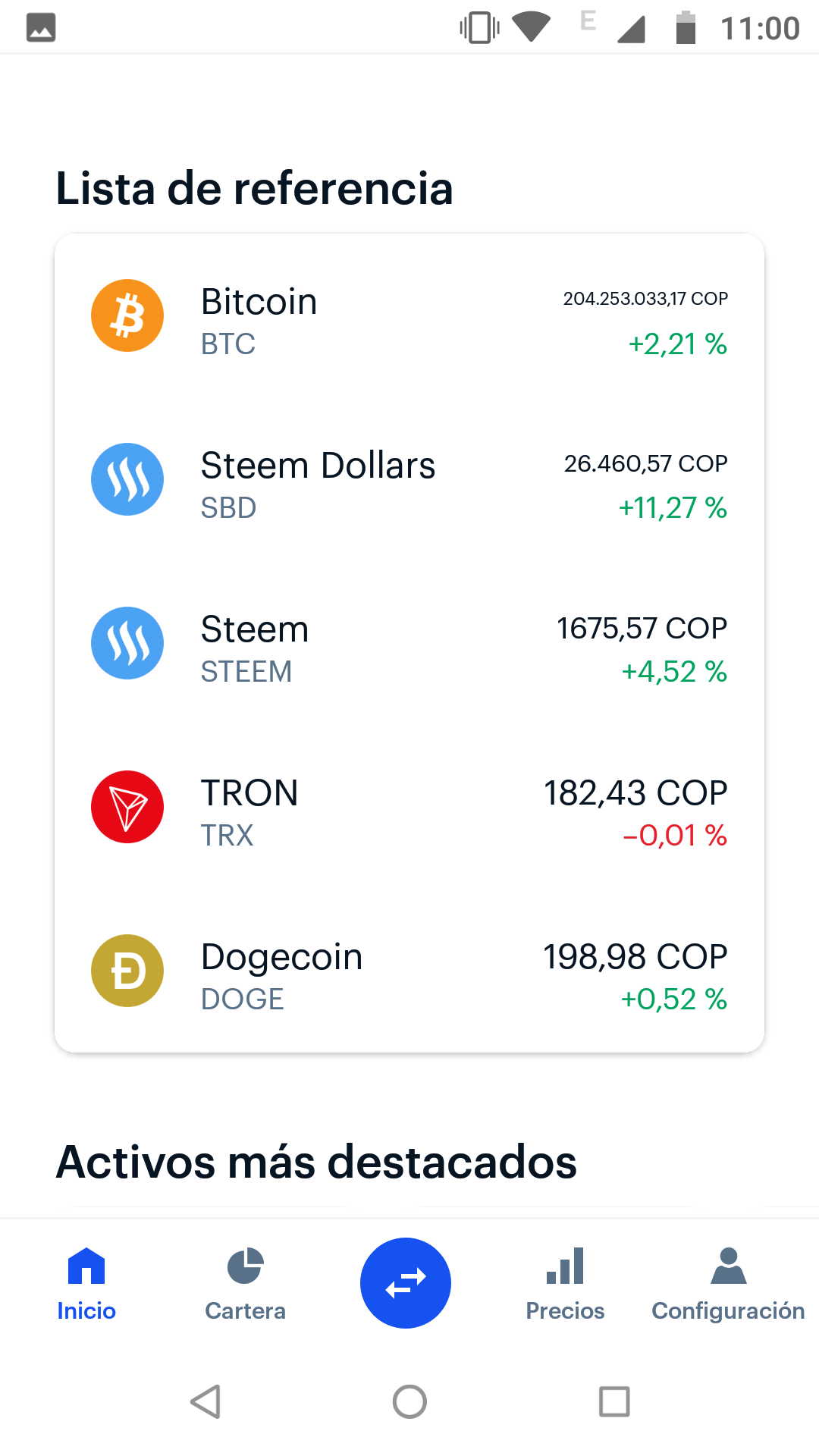Open the Configuración tab
The image size is (819, 1456).
728,1285
